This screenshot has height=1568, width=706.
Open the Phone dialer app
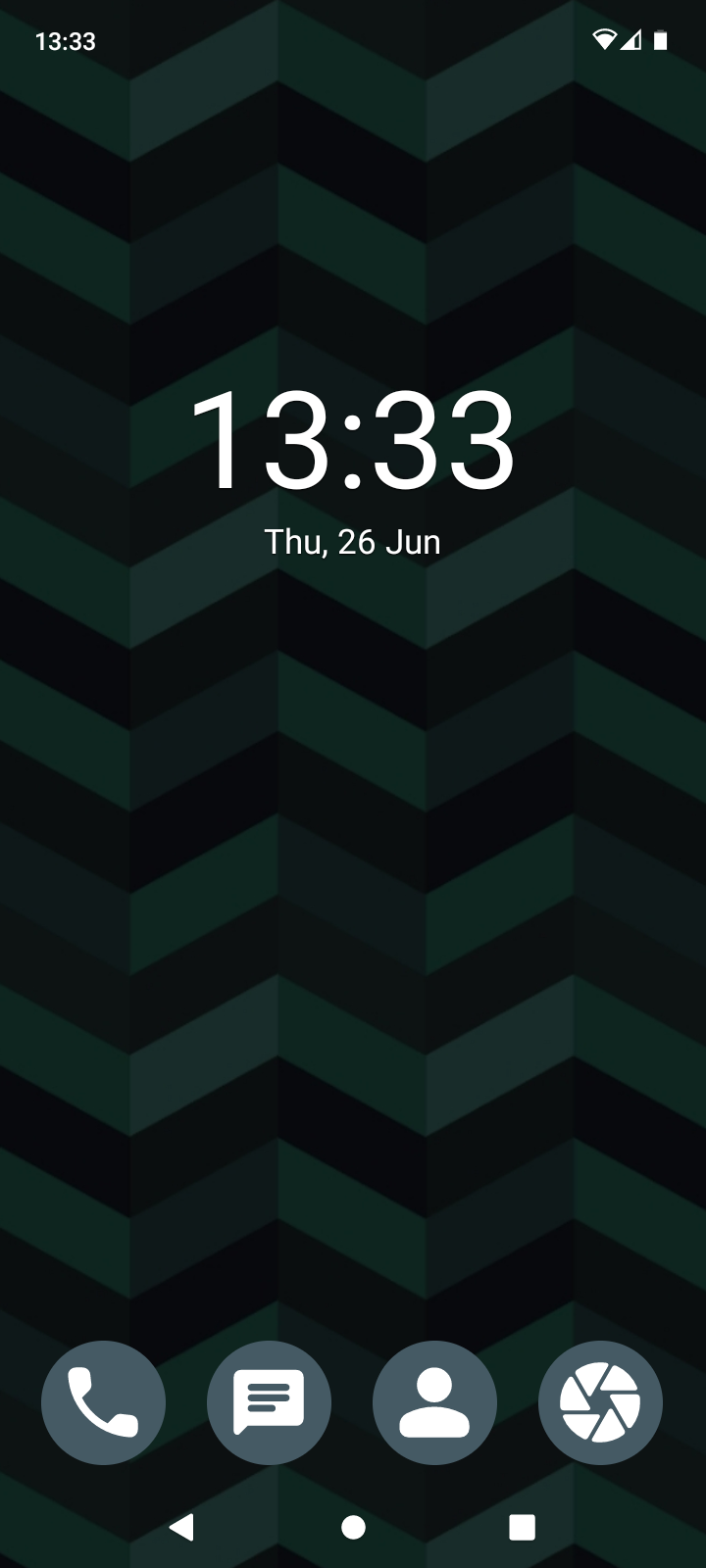(x=103, y=1402)
